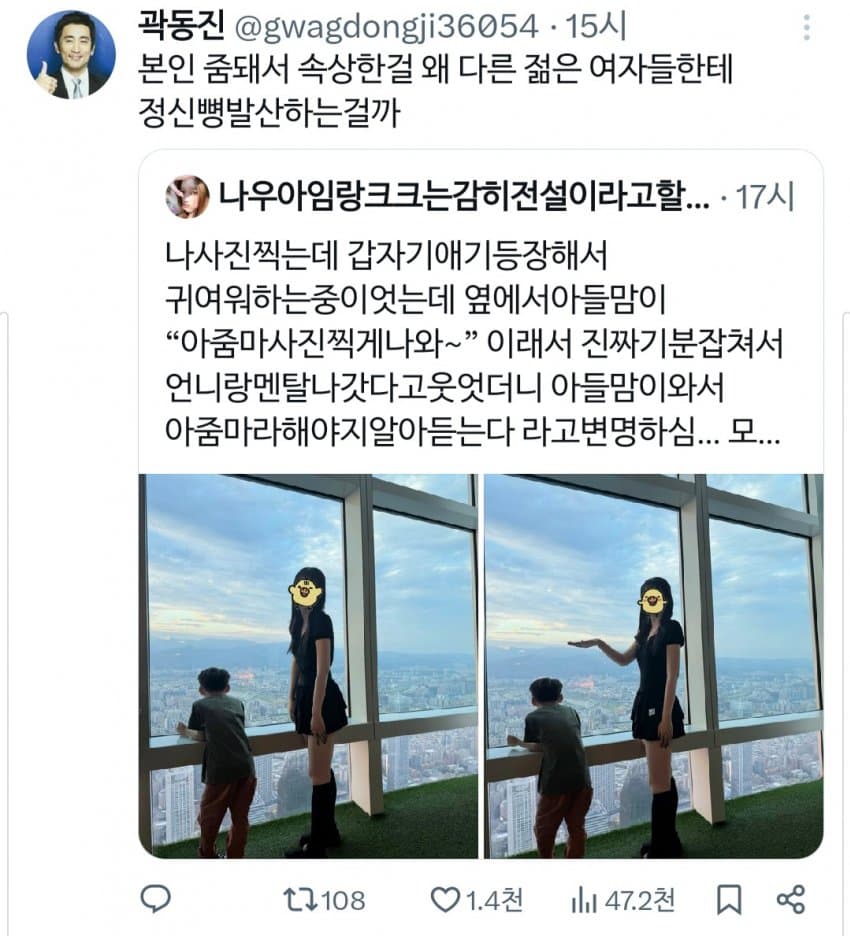The image size is (850, 936).
Task: View analytics showing 47.2천 views
Action: pos(623,900)
